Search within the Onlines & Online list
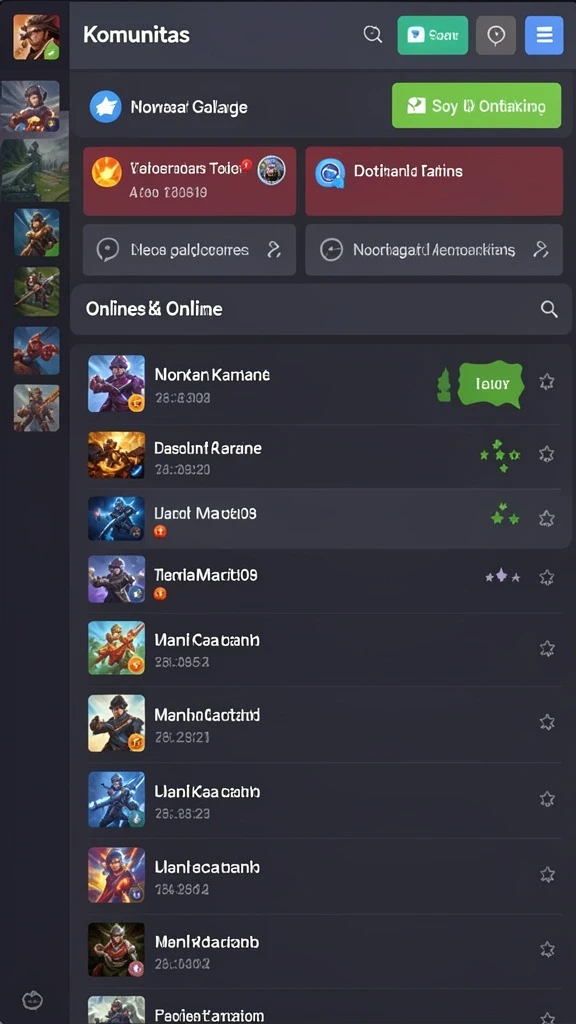This screenshot has height=1024, width=576. point(549,309)
